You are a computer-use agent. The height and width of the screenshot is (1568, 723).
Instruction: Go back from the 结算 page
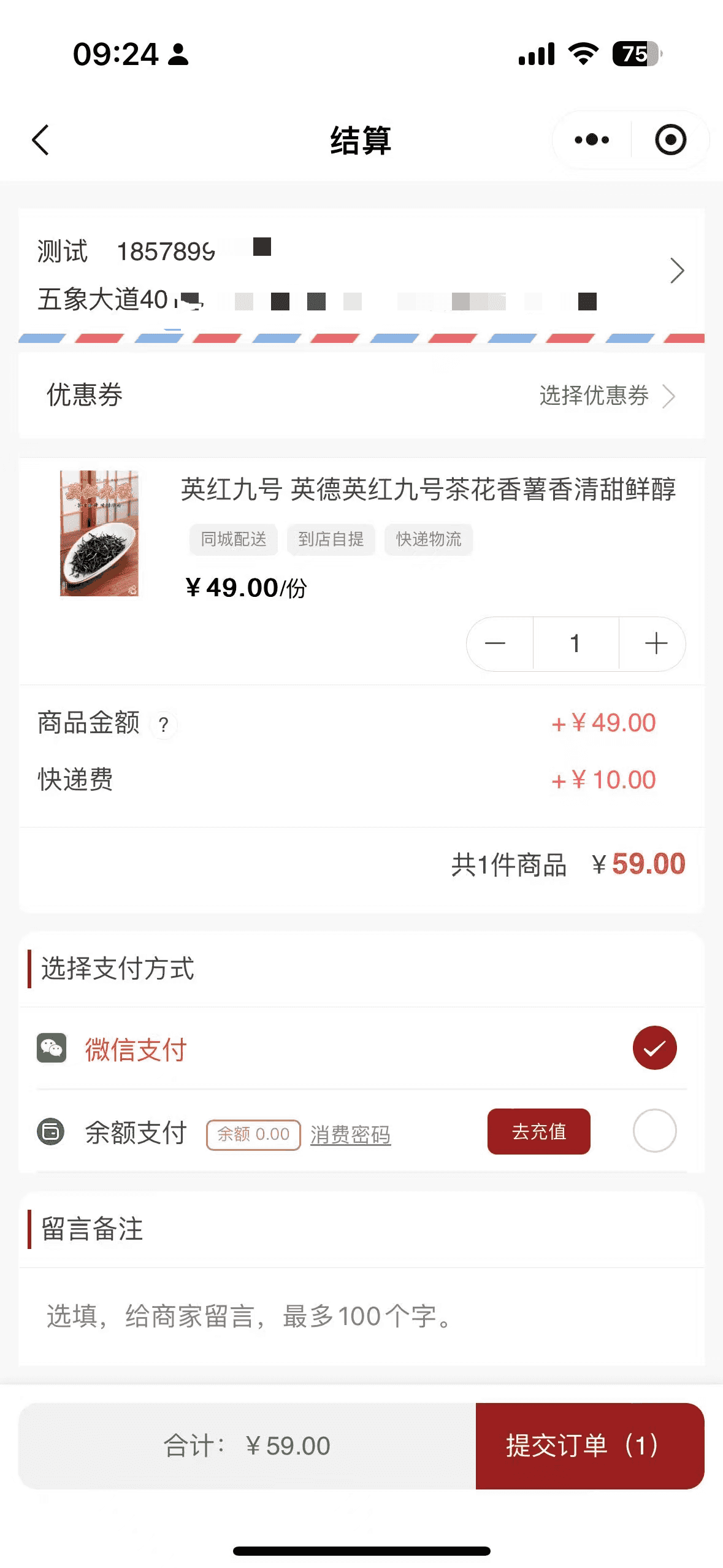40,140
